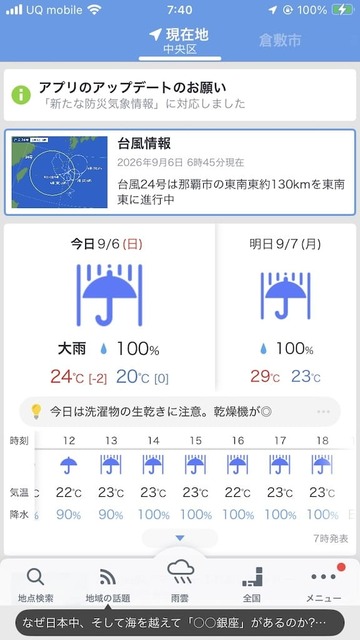Open the 台風情報 typhoon card
Image resolution: width=360 pixels, height=640 pixels.
click(180, 172)
